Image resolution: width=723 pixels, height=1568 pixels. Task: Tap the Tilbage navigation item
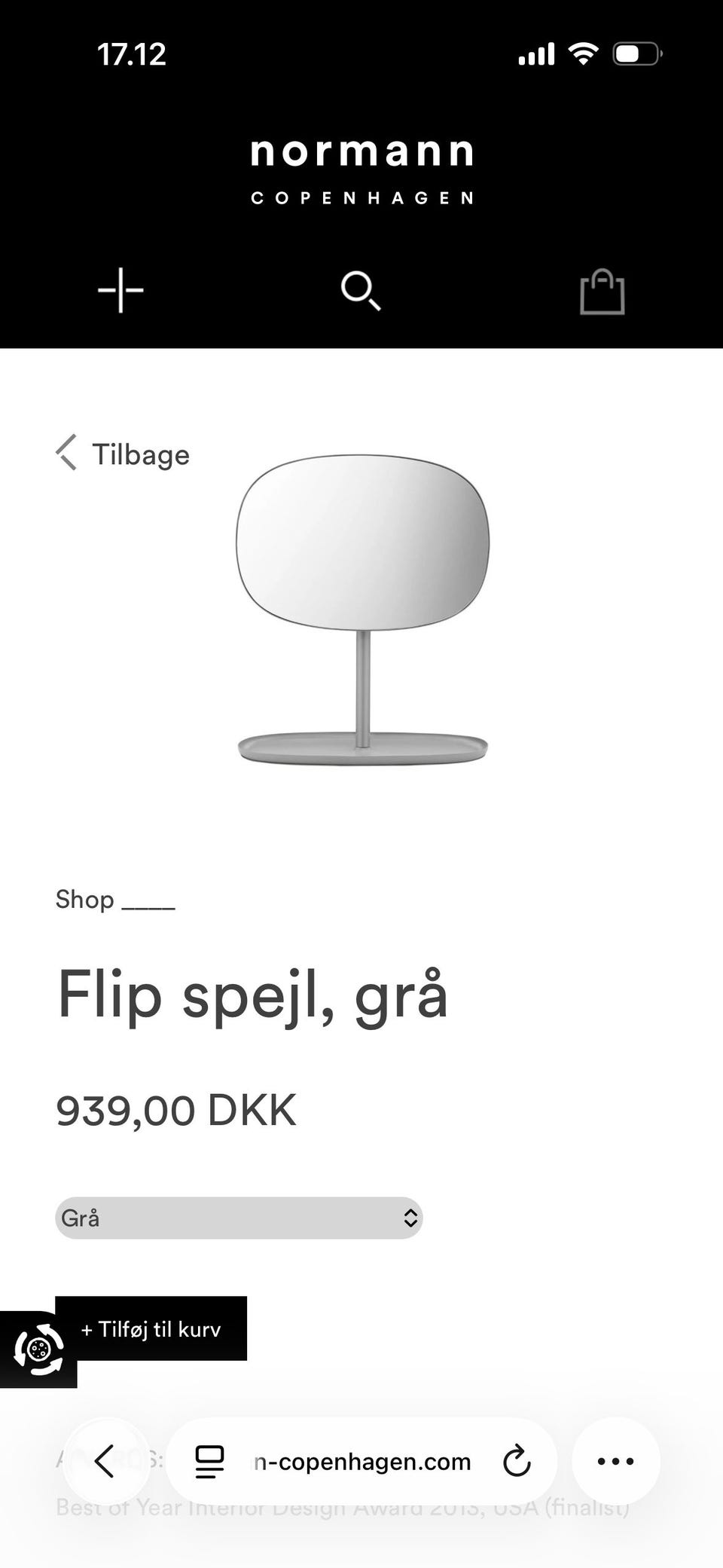coord(141,454)
